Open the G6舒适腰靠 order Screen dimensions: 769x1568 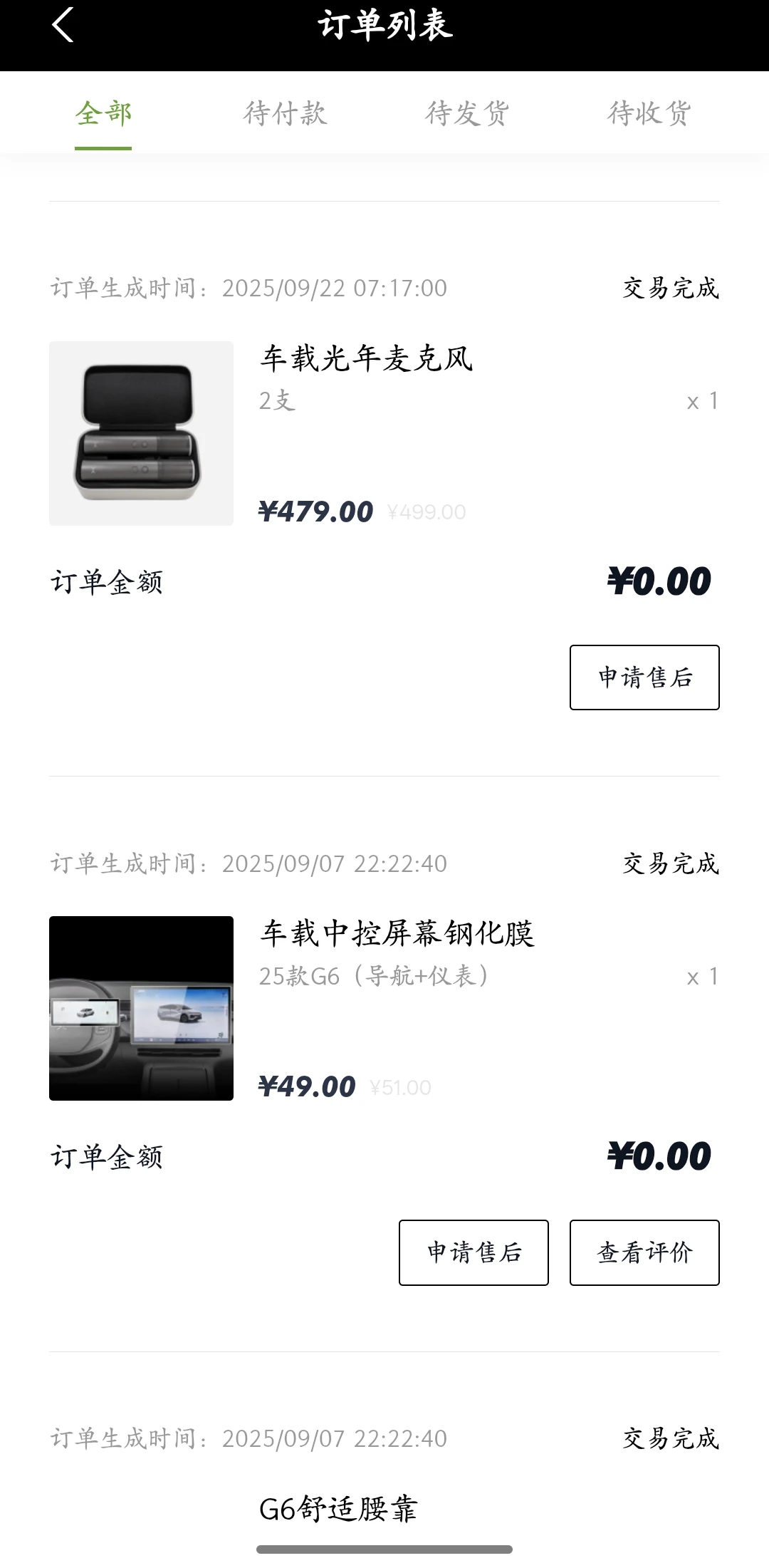pos(338,1508)
